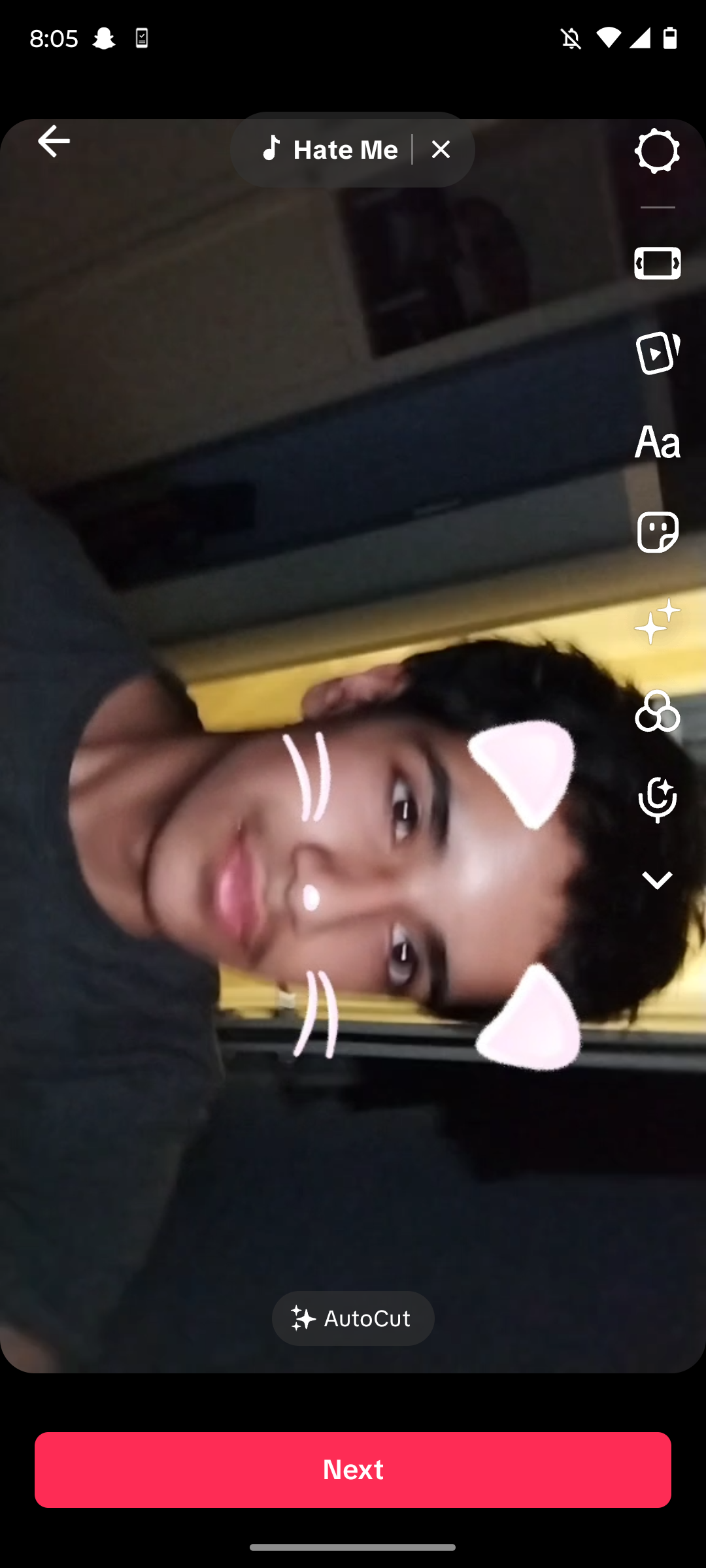This screenshot has height=1568, width=706.
Task: Open the filters tool
Action: (657, 711)
